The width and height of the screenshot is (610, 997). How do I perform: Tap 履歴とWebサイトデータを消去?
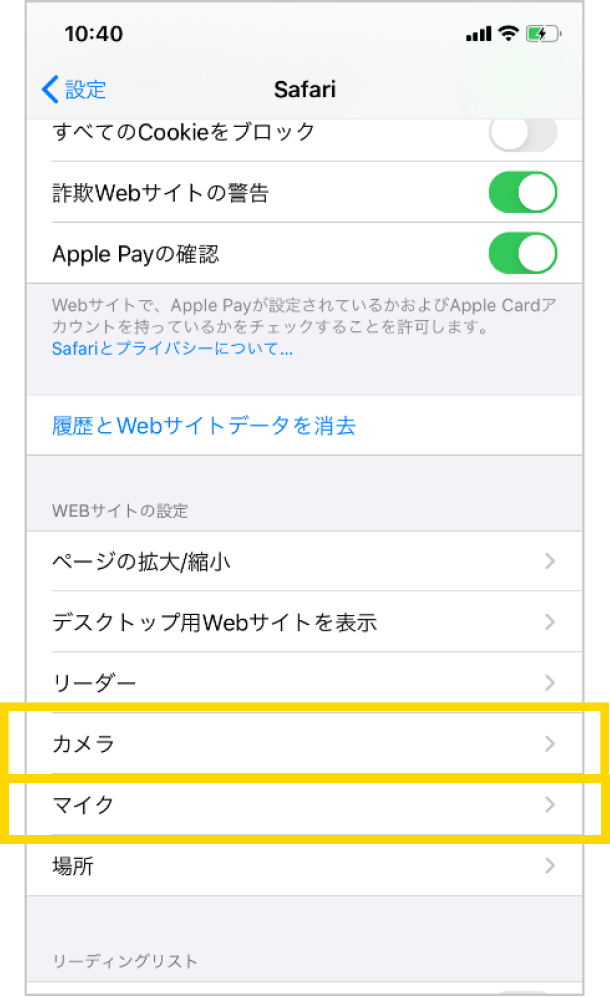point(204,425)
